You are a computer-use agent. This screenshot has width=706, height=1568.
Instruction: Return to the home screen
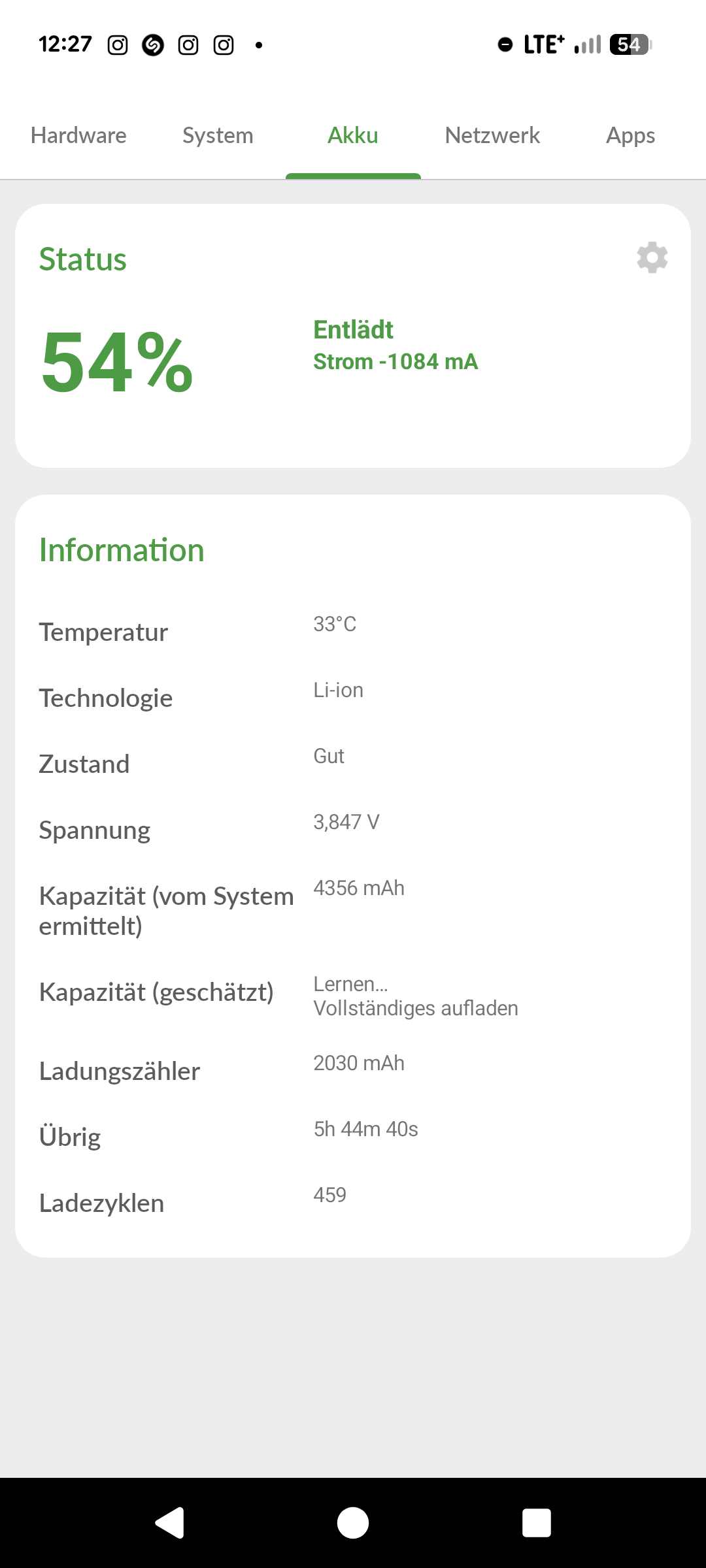pos(353,1523)
